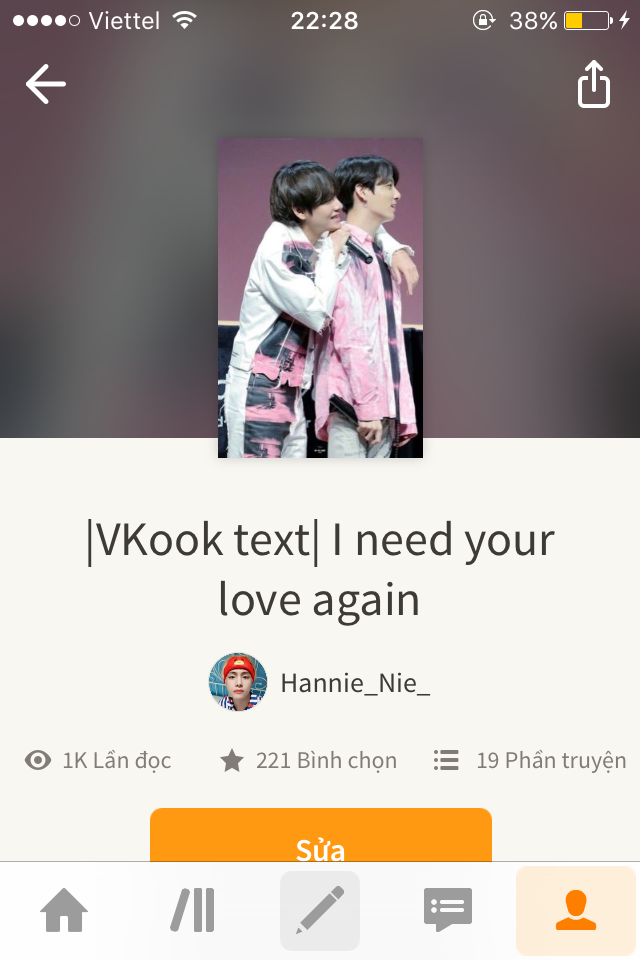Switch to the Profile tab
Image resolution: width=640 pixels, height=960 pixels.
point(575,911)
